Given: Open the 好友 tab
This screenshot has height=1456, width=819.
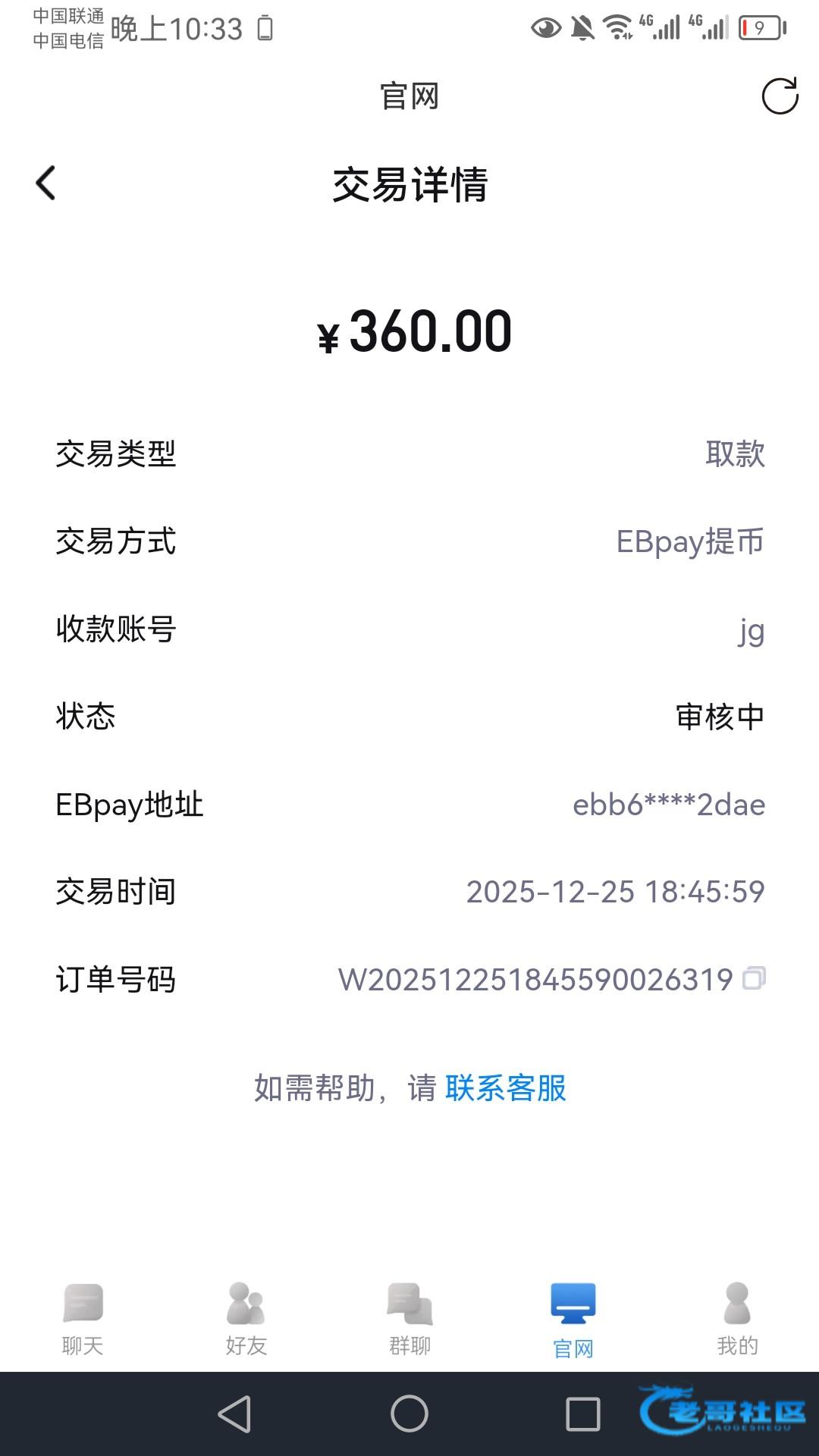Looking at the screenshot, I should [x=246, y=1319].
